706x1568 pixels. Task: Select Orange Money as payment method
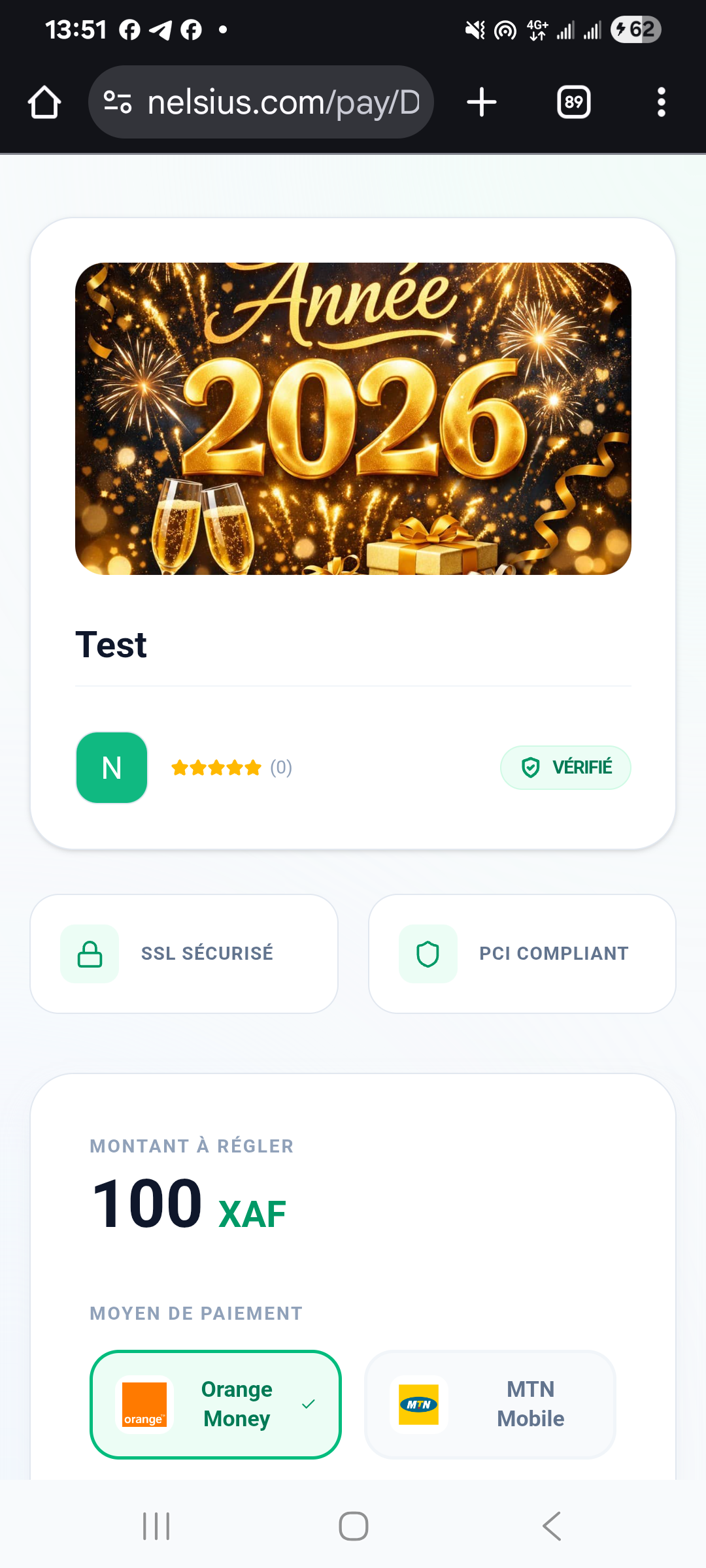tap(216, 1404)
